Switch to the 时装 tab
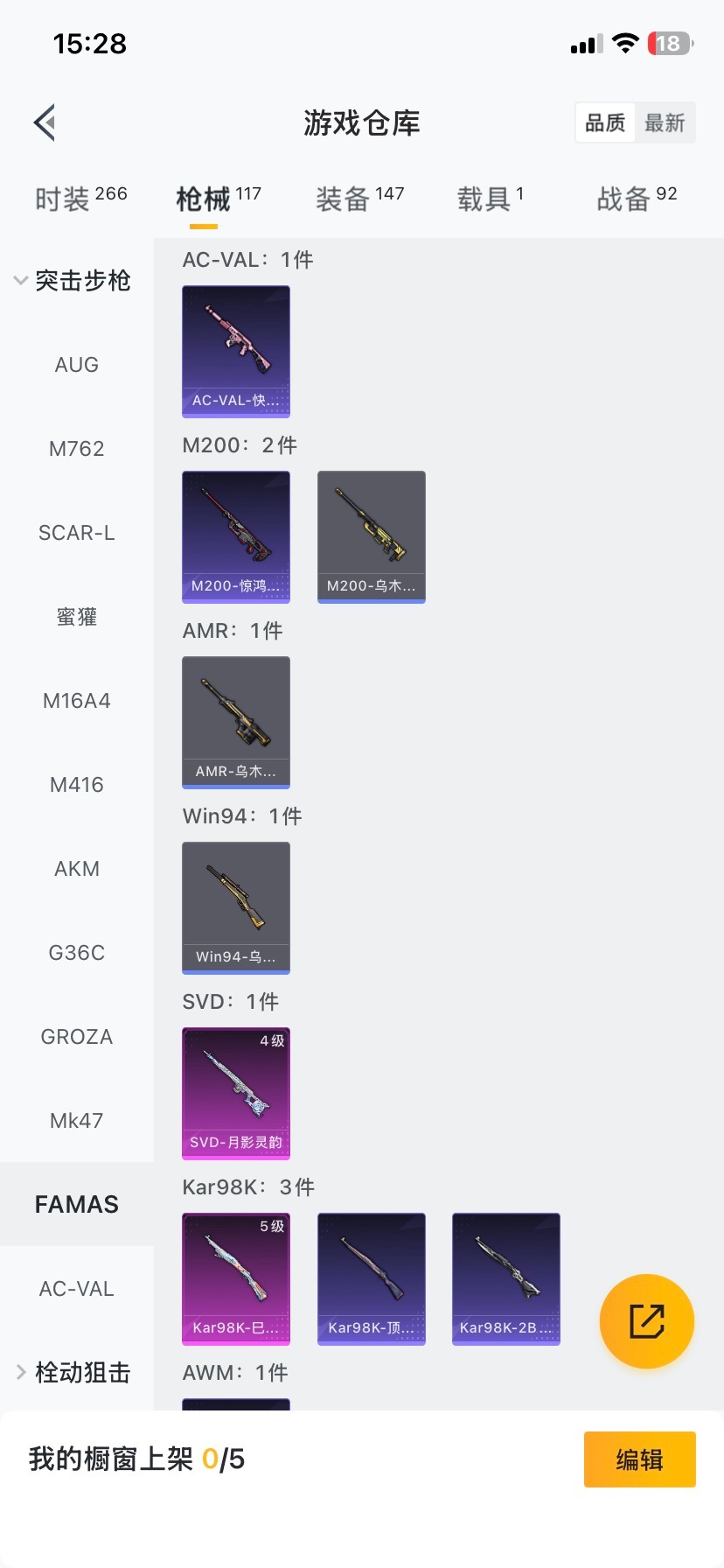This screenshot has width=724, height=1568. point(80,199)
